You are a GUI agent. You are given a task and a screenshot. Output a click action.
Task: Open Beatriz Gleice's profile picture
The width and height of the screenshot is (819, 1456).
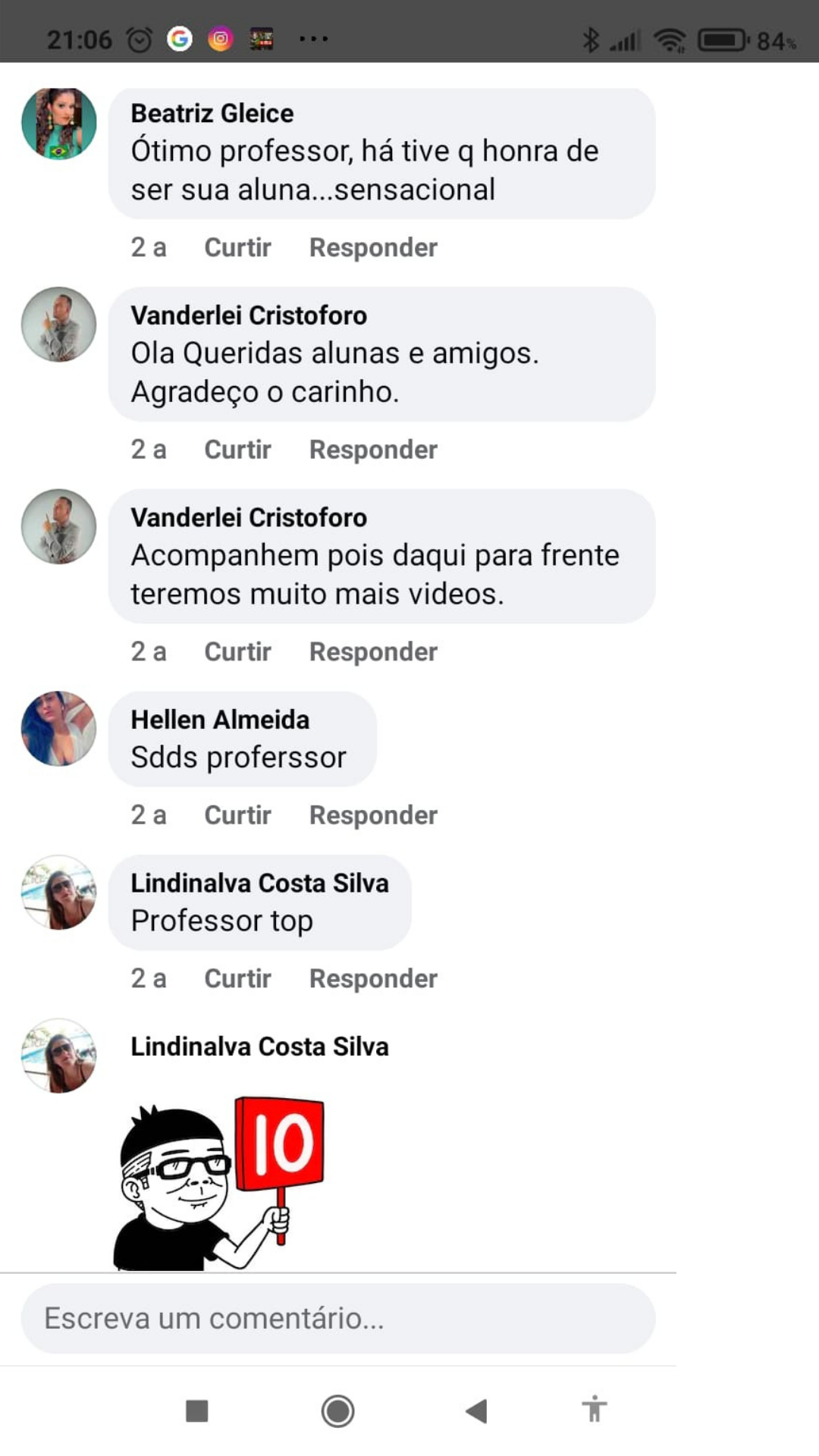tap(59, 124)
